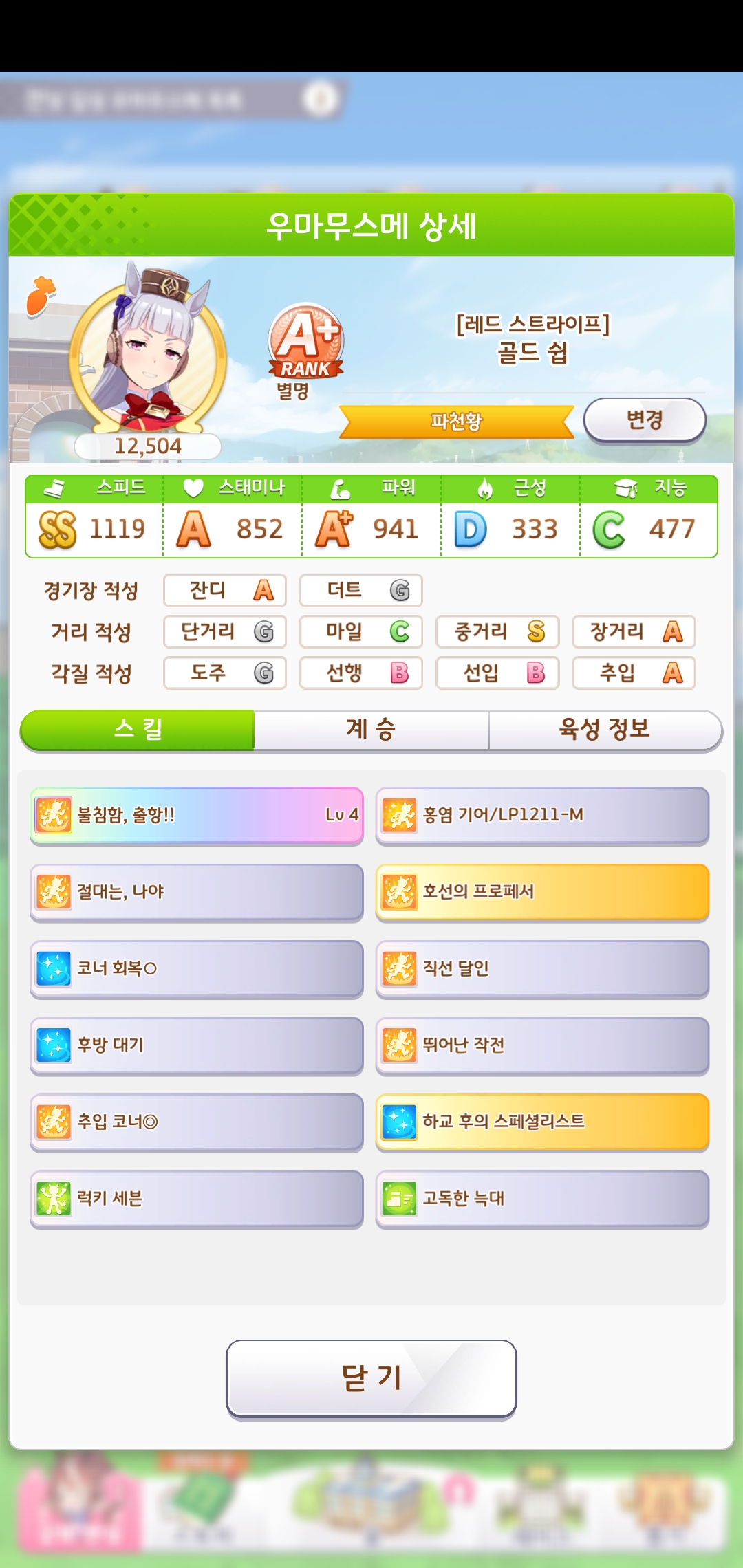
Task: Tap the 뛰어난 작전 skill
Action: click(x=542, y=1046)
